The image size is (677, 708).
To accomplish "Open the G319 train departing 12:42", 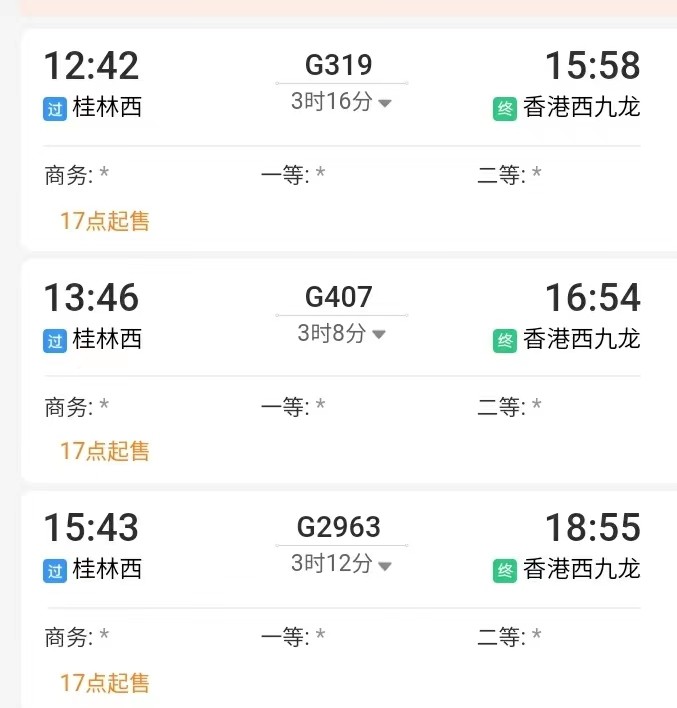I will [338, 66].
